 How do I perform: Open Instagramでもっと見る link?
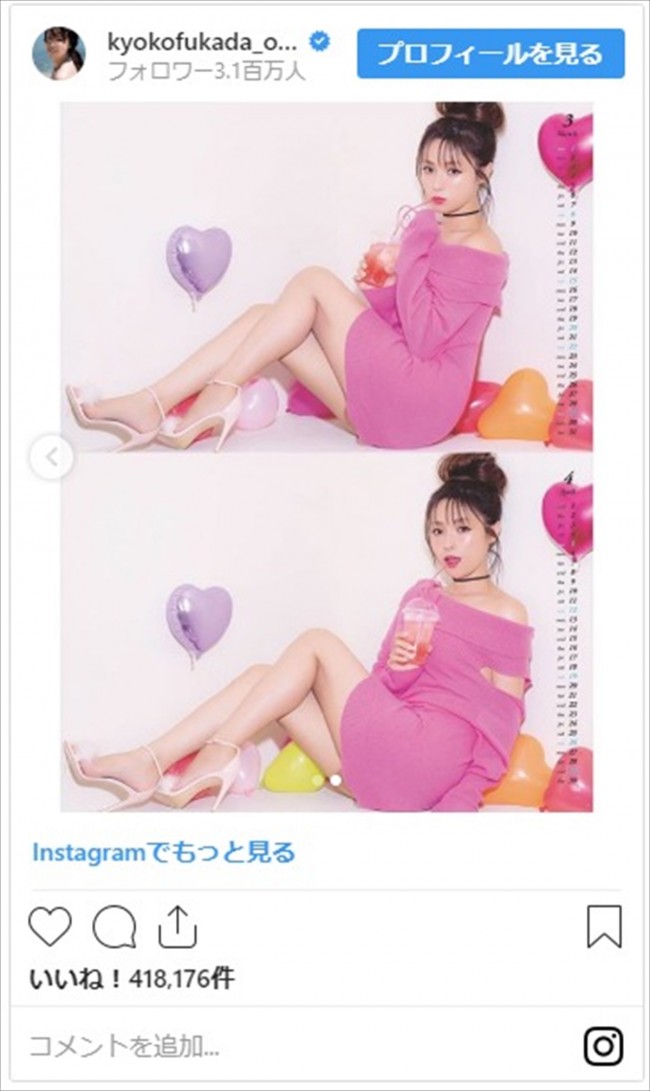[x=164, y=852]
